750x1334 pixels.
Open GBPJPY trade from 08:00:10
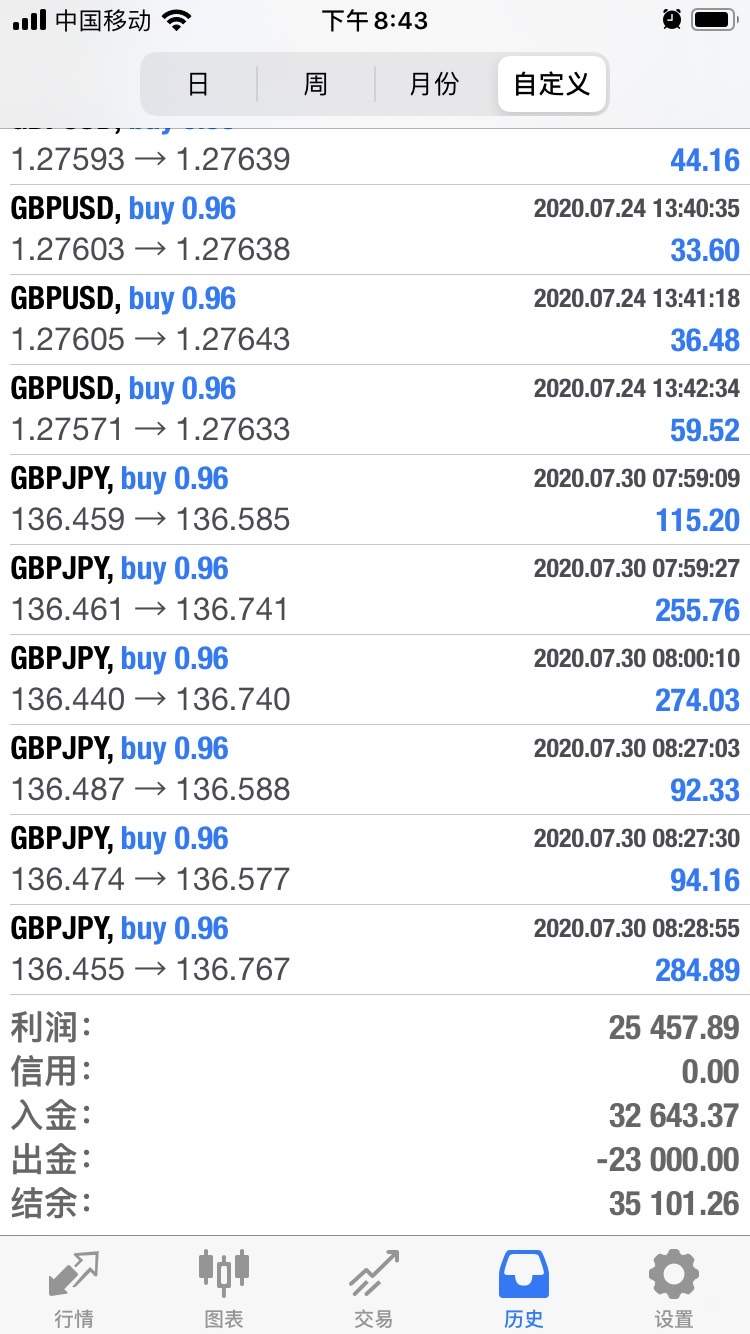point(375,680)
